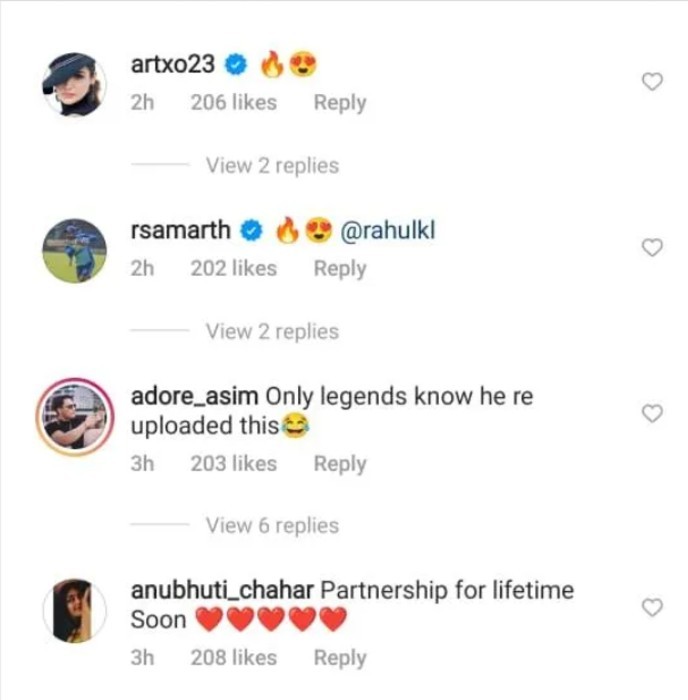The image size is (688, 700).
Task: Reply to adore_asim's comment
Action: tap(340, 464)
